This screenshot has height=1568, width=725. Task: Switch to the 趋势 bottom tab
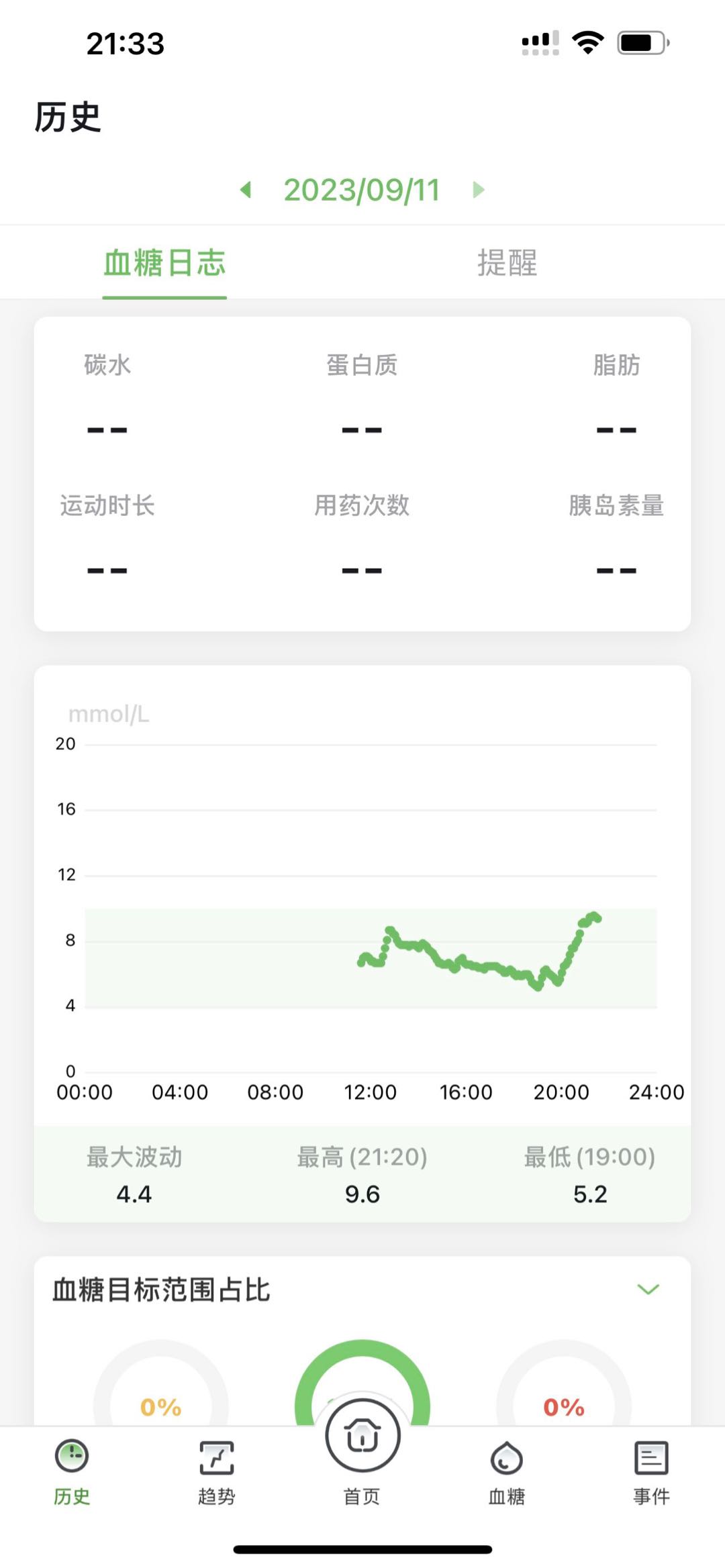tap(217, 1472)
